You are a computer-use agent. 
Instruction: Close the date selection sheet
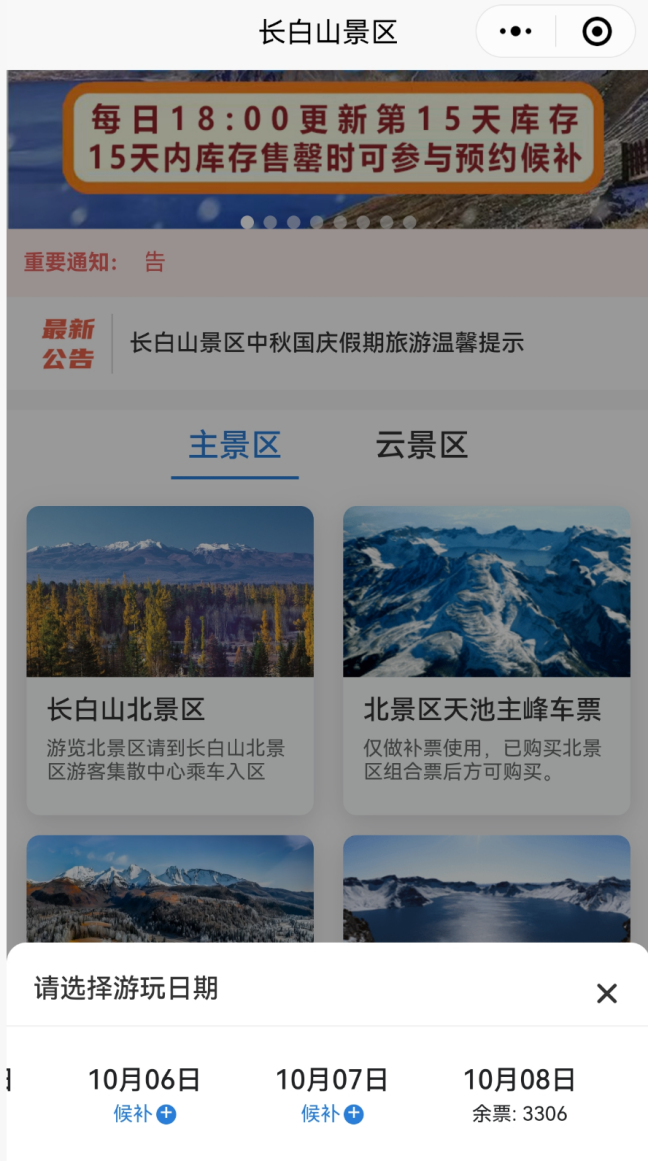point(606,993)
